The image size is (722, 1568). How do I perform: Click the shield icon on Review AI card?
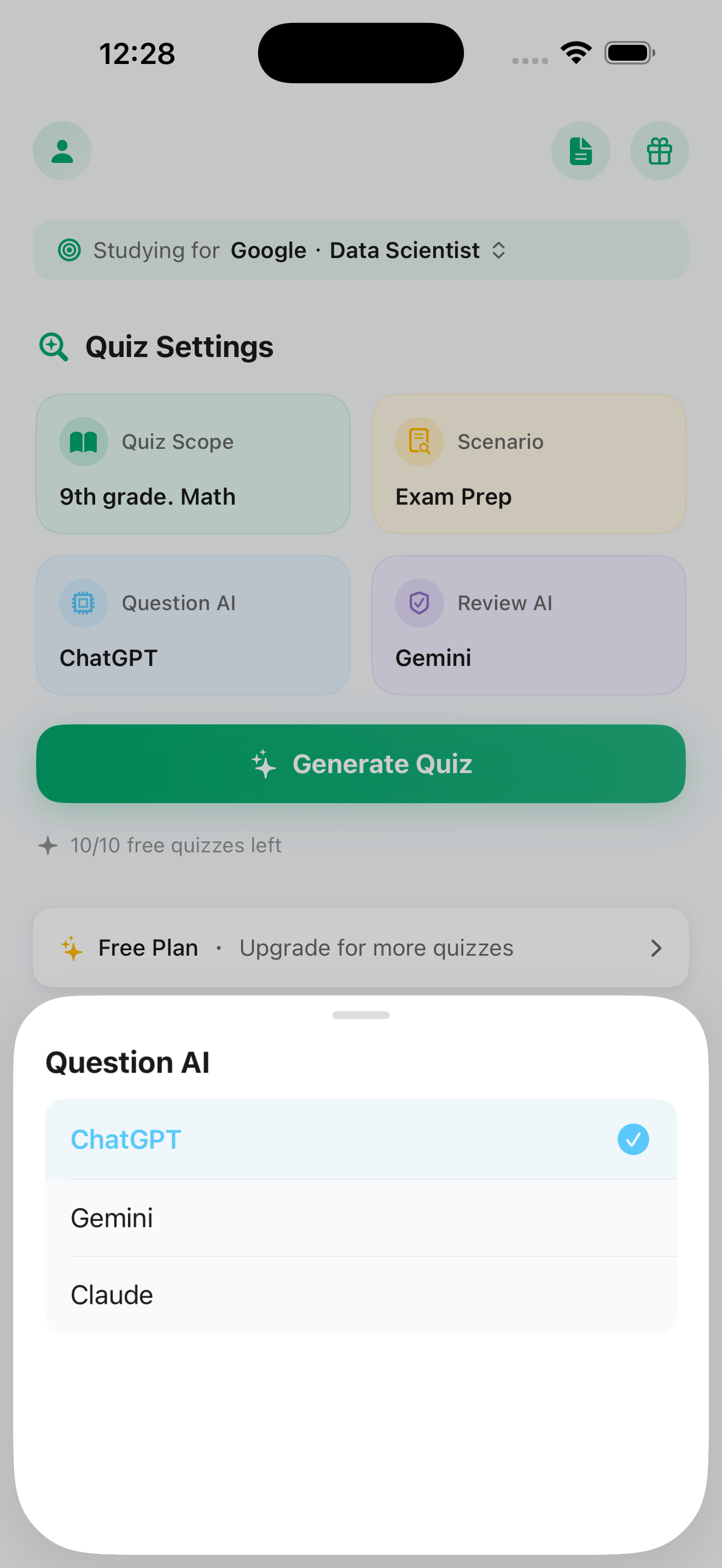(419, 602)
